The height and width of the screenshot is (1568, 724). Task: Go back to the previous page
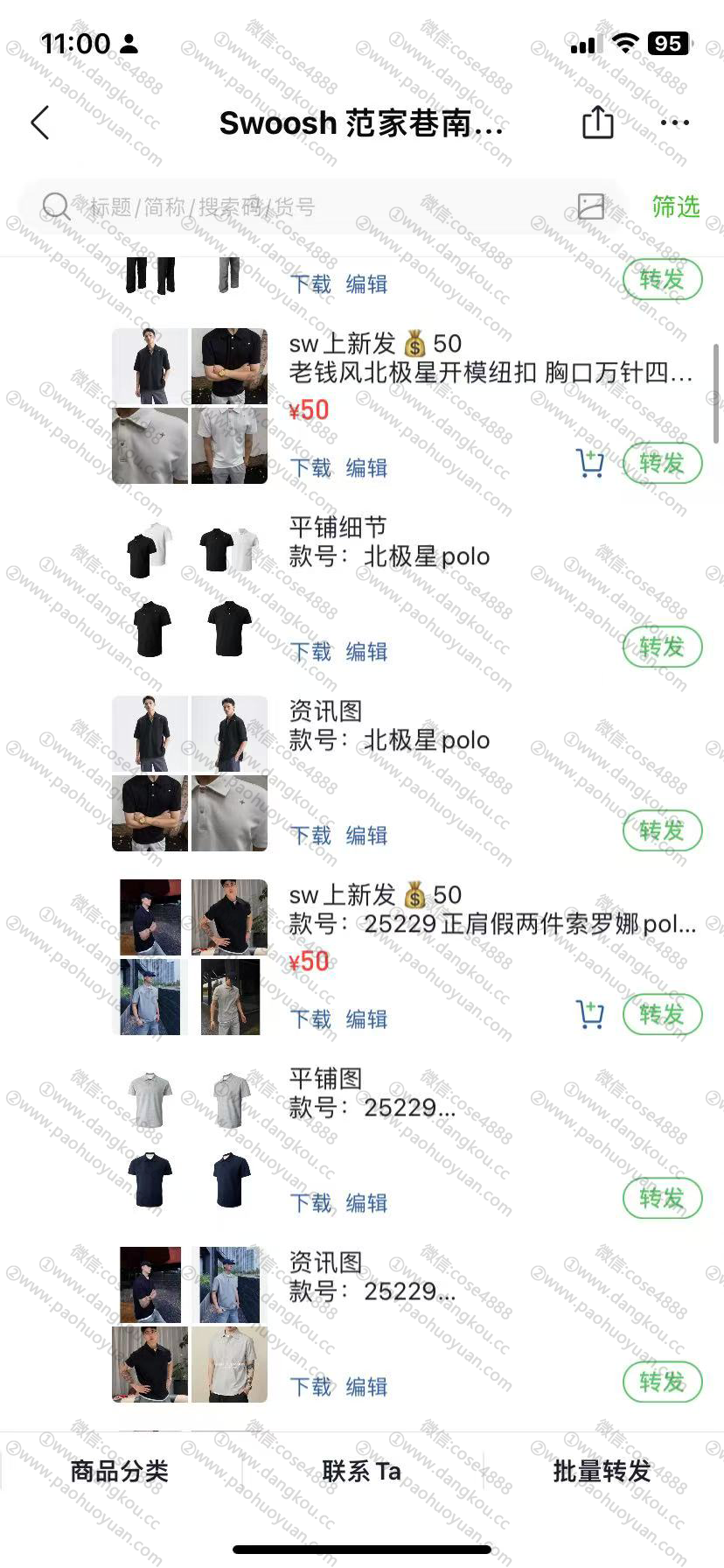tap(40, 123)
